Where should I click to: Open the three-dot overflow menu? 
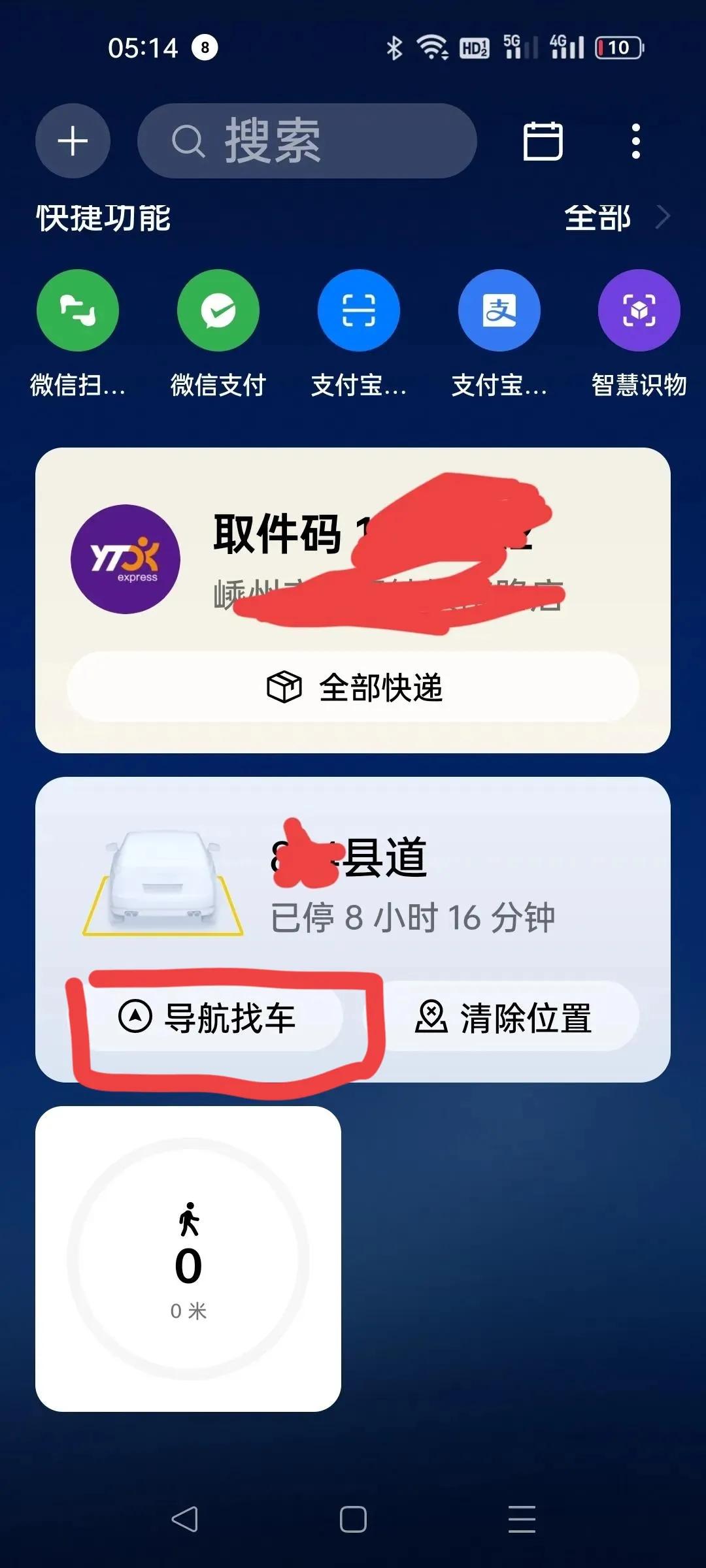click(x=635, y=140)
